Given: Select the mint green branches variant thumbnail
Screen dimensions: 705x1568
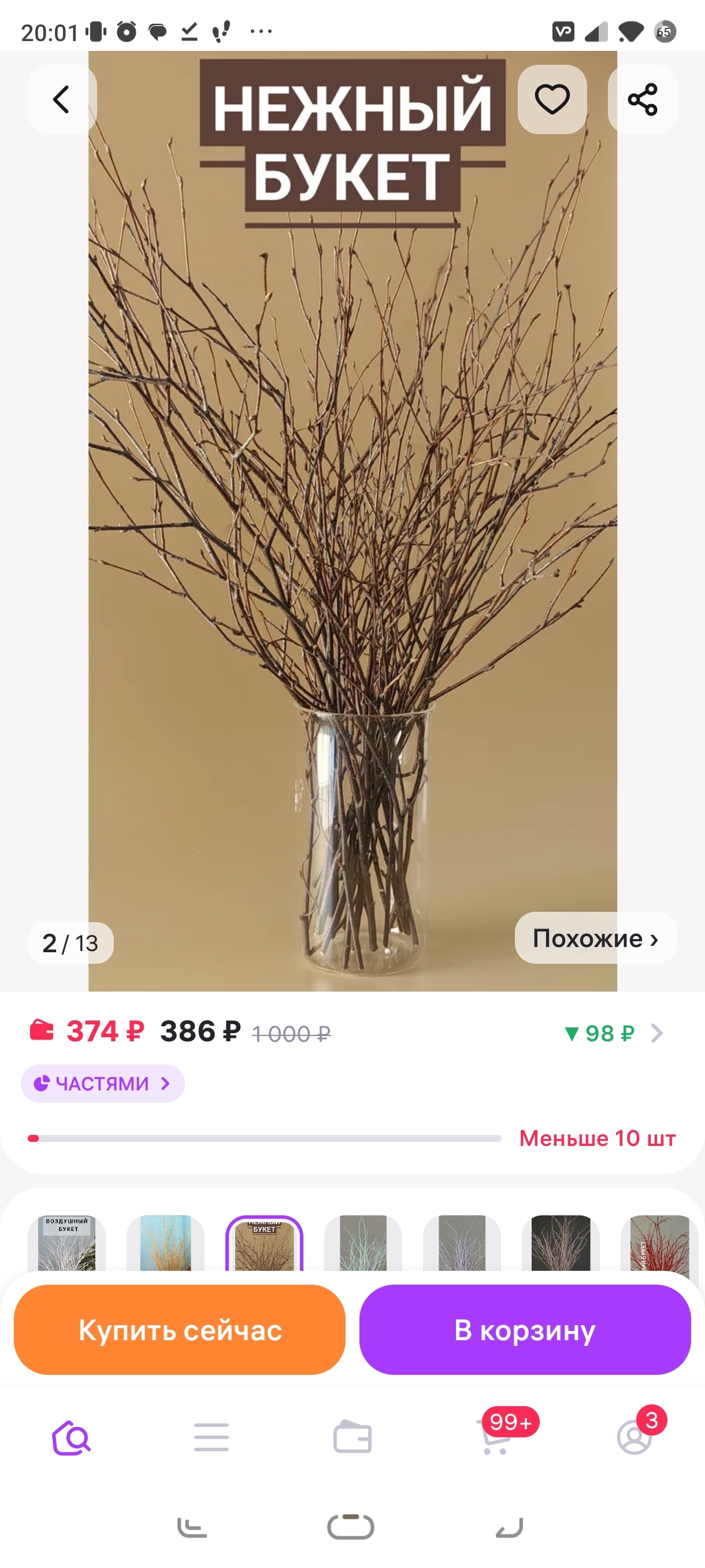Looking at the screenshot, I should click(363, 1242).
